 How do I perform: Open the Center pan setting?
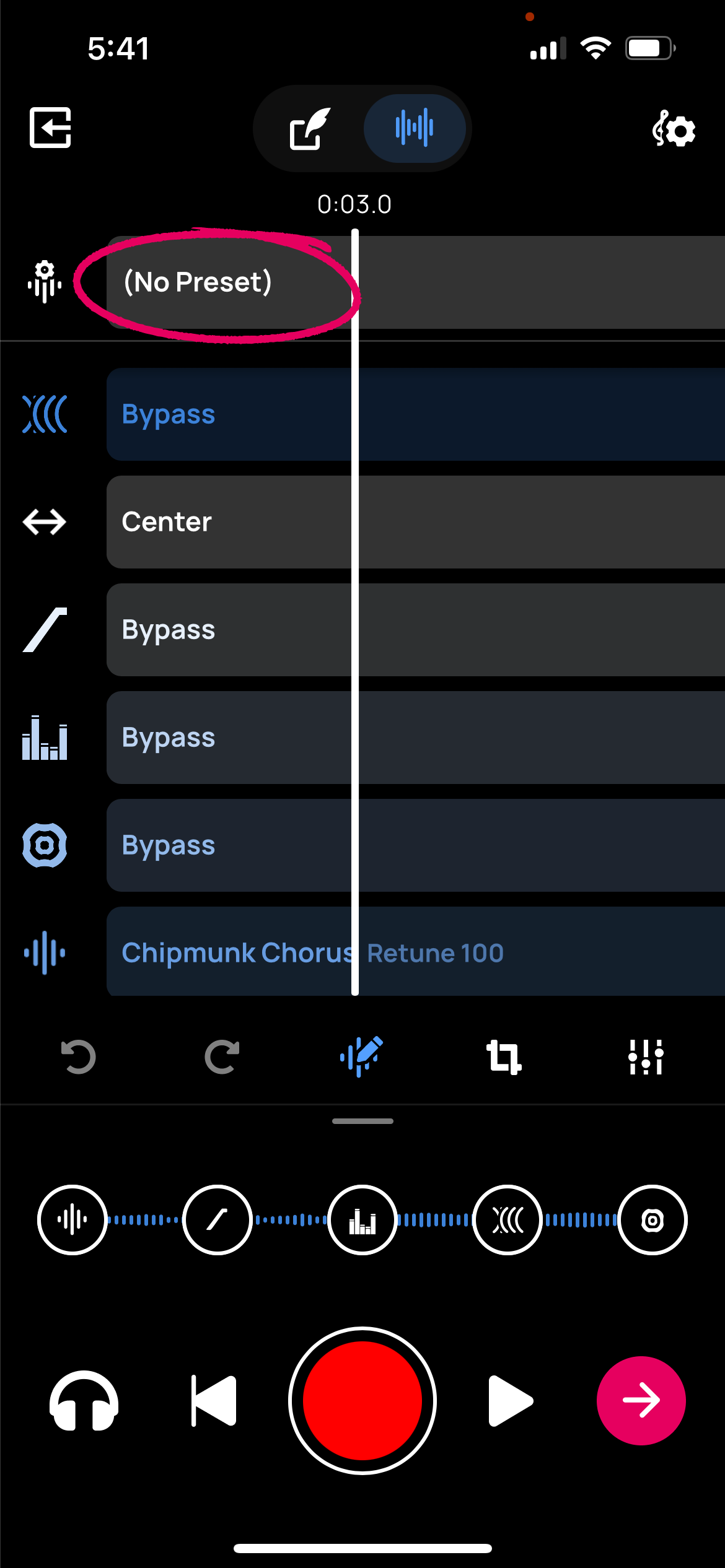coord(166,521)
